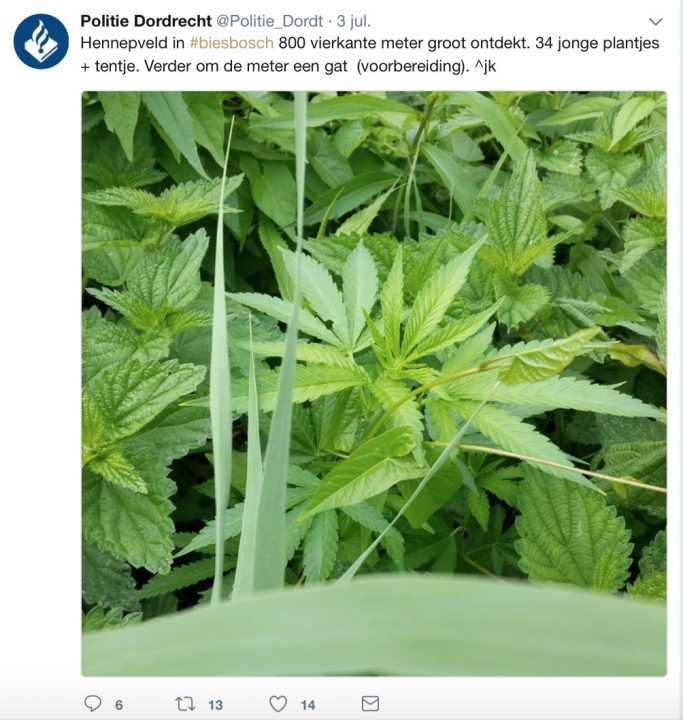
Task: Open the Politie Dordrecht account name
Action: click(x=145, y=21)
